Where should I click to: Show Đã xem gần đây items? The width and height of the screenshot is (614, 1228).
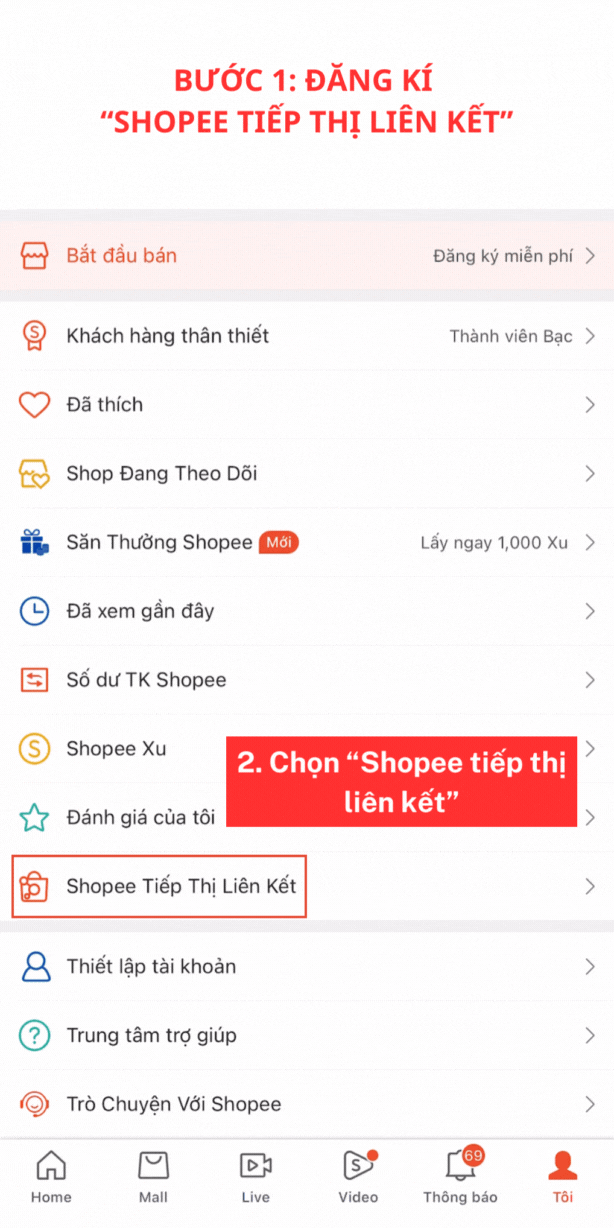click(140, 611)
